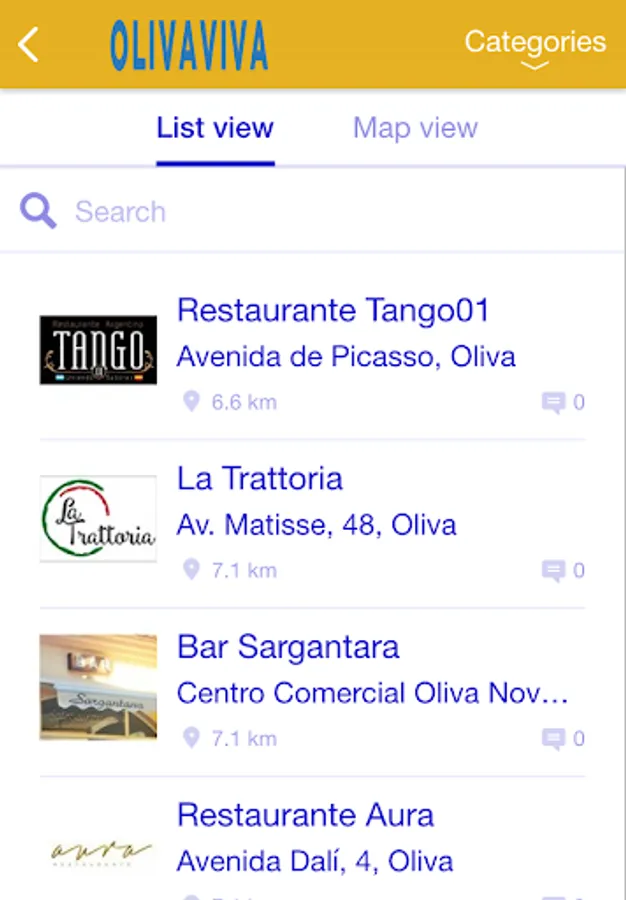Open Restaurante Aura listing

[x=305, y=815]
